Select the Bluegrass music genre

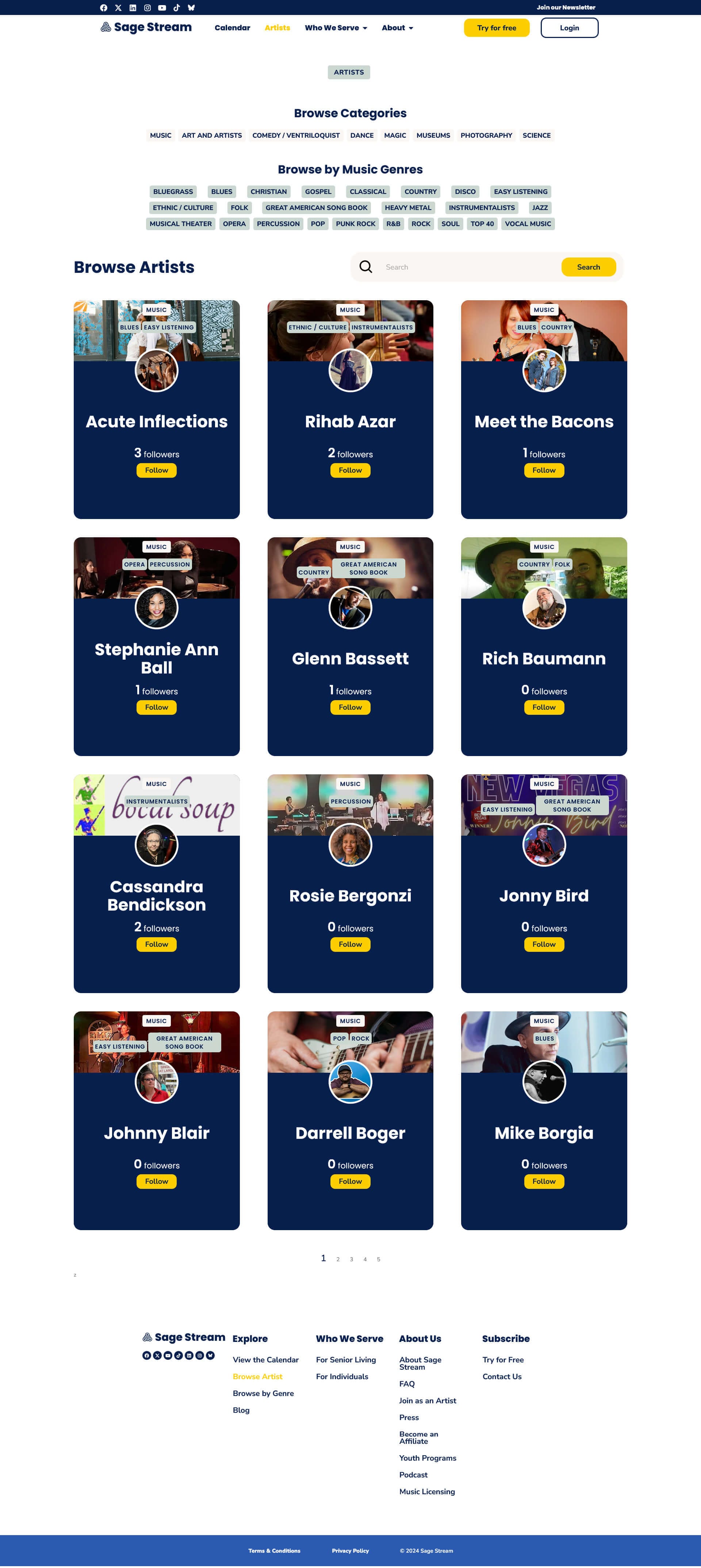pos(173,192)
